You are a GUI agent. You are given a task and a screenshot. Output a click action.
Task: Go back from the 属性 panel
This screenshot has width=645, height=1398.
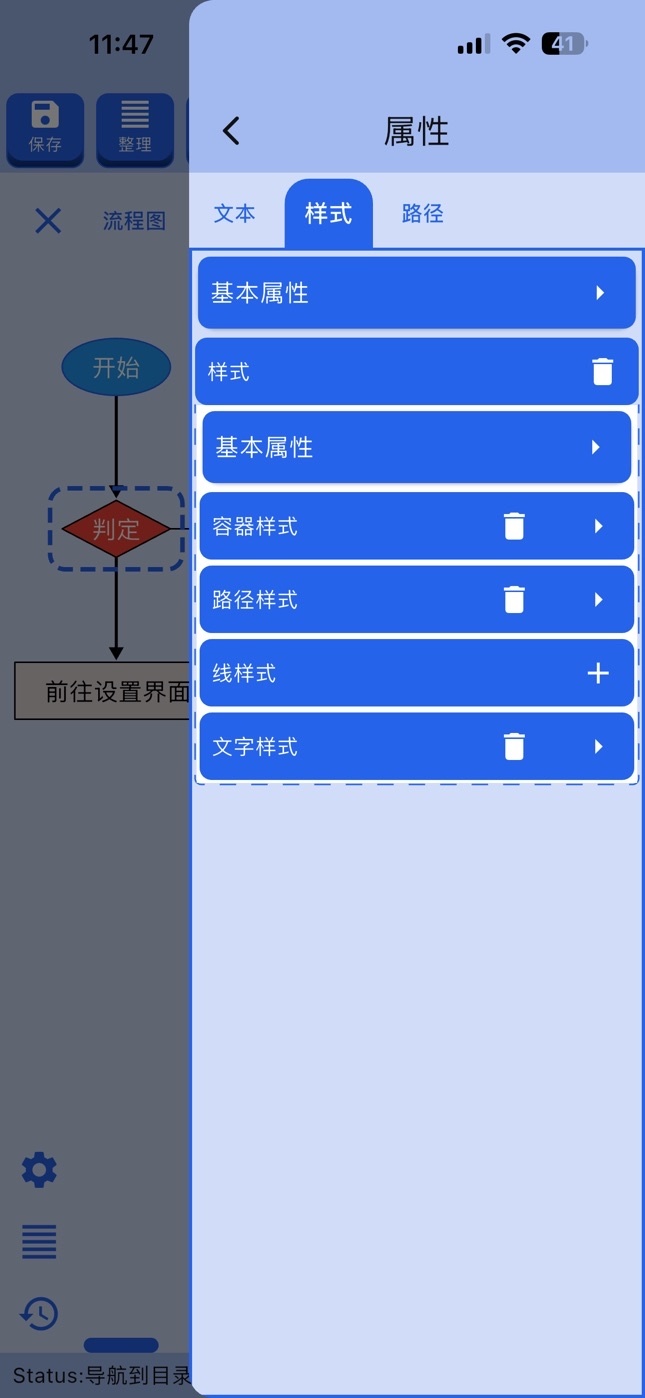click(x=231, y=131)
